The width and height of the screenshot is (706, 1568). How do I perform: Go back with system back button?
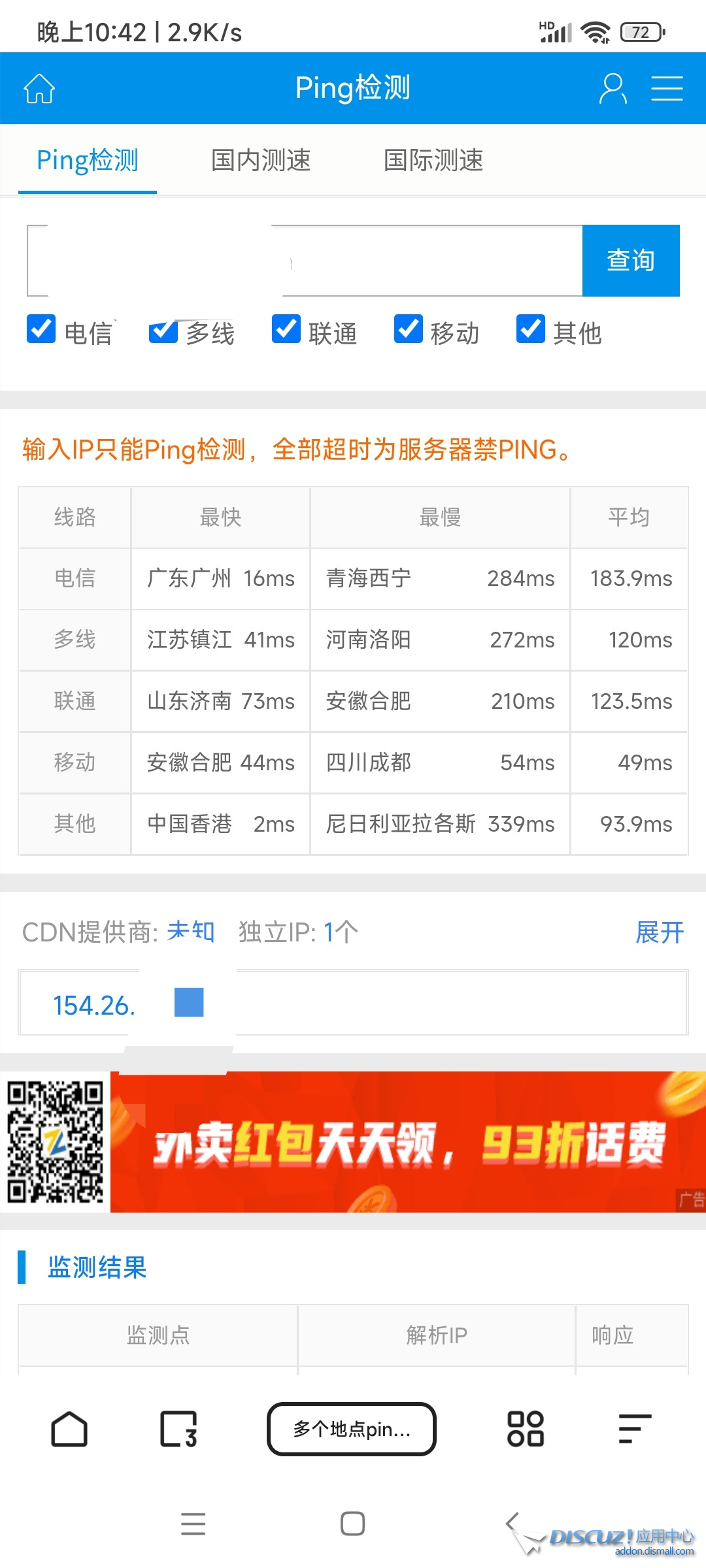point(512,1523)
